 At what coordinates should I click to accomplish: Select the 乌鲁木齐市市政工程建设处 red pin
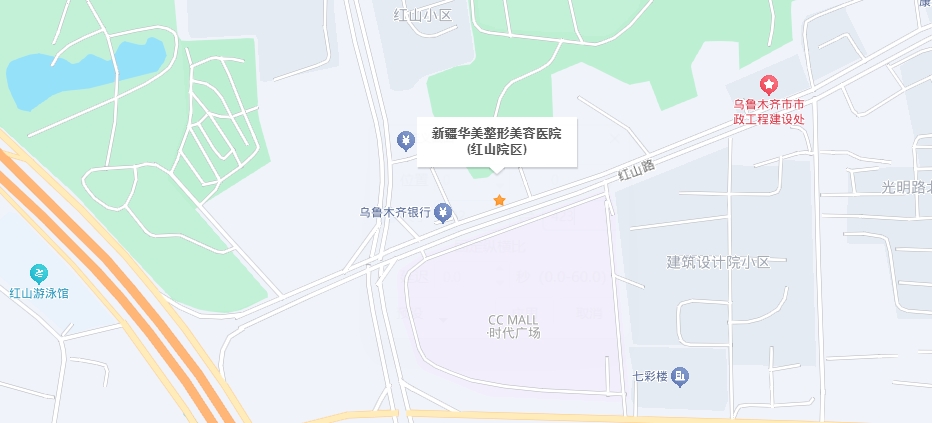[x=769, y=86]
